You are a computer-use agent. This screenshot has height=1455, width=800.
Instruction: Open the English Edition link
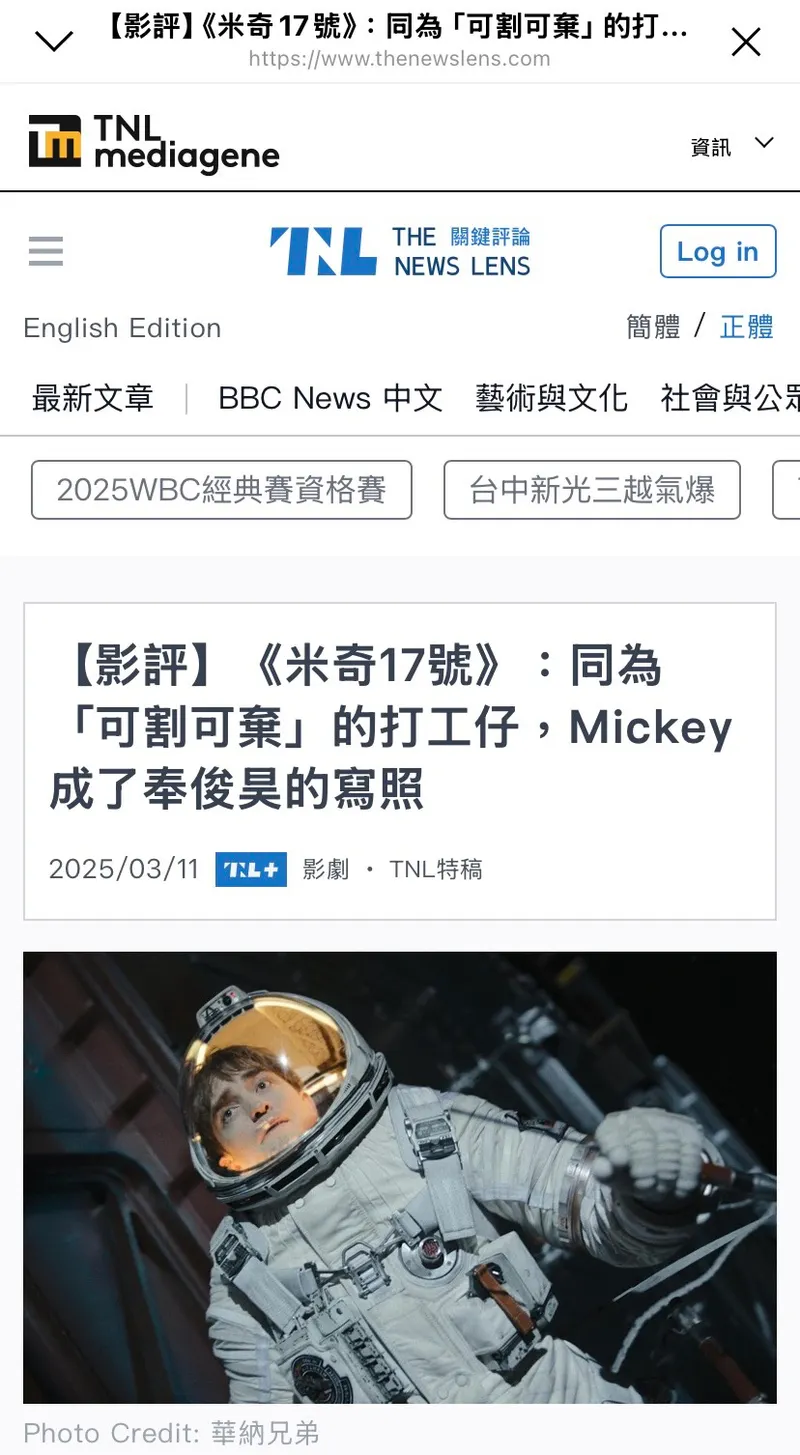(x=122, y=328)
